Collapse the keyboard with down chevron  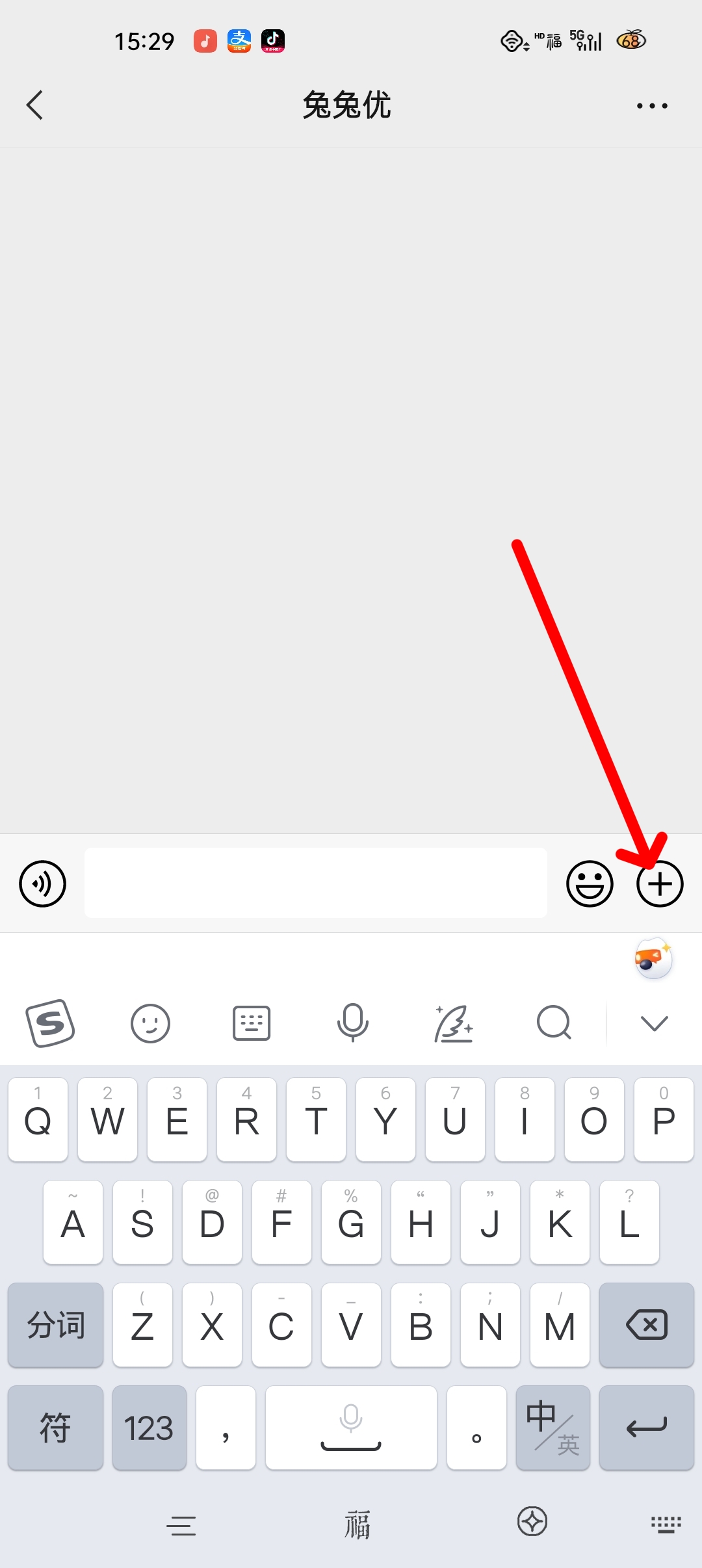tap(654, 1023)
